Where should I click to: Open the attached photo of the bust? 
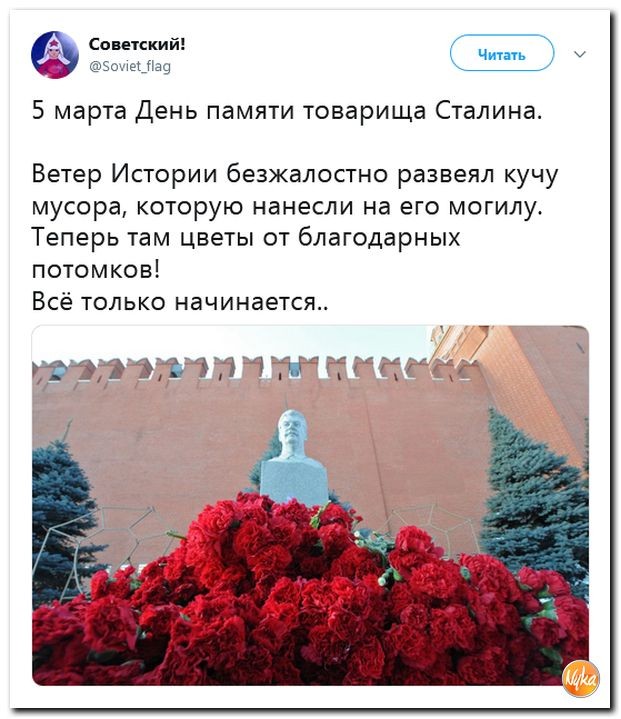(310, 505)
